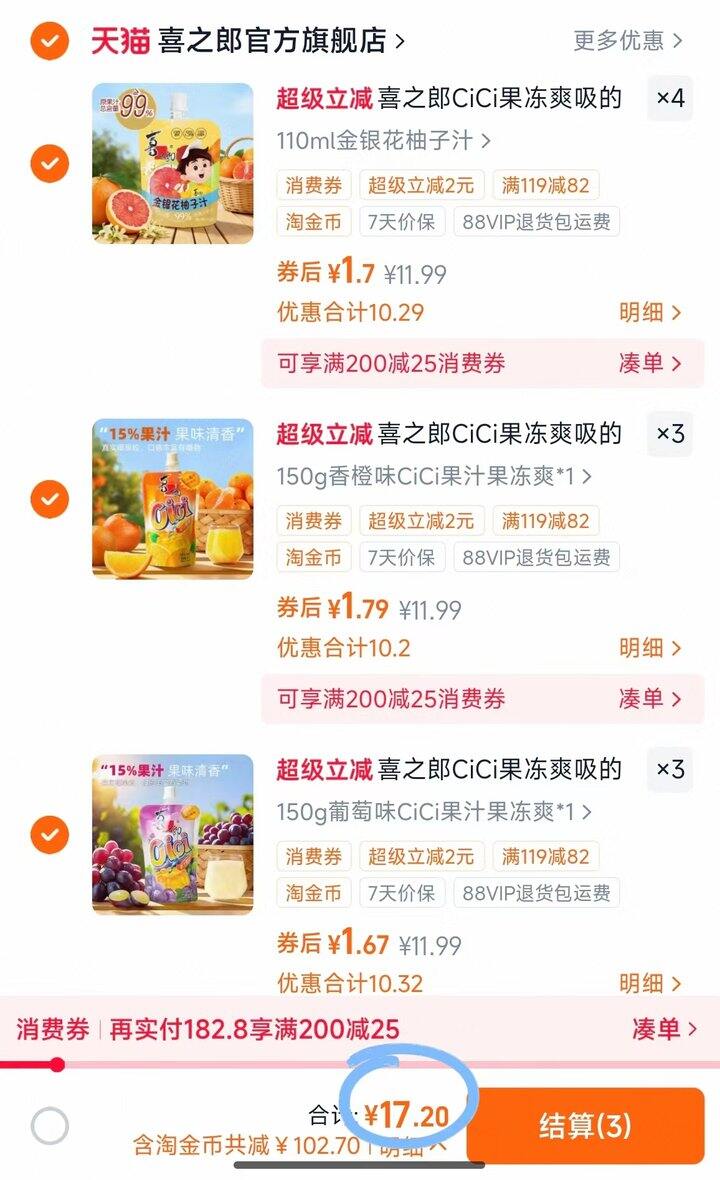Open the 金银花柚子汁 product image
Viewport: 720px width, 1180px height.
click(173, 162)
